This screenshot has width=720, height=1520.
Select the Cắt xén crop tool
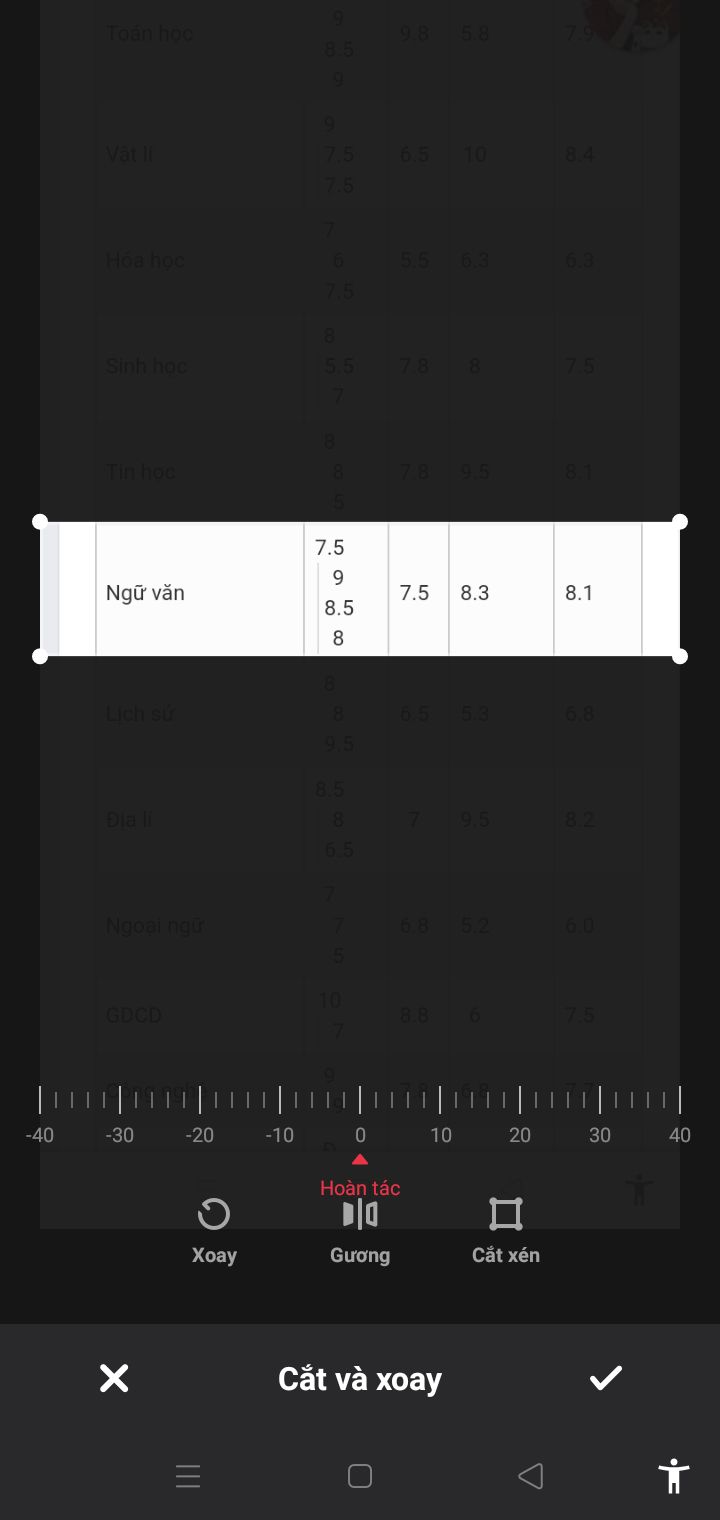pyautogui.click(x=505, y=1231)
